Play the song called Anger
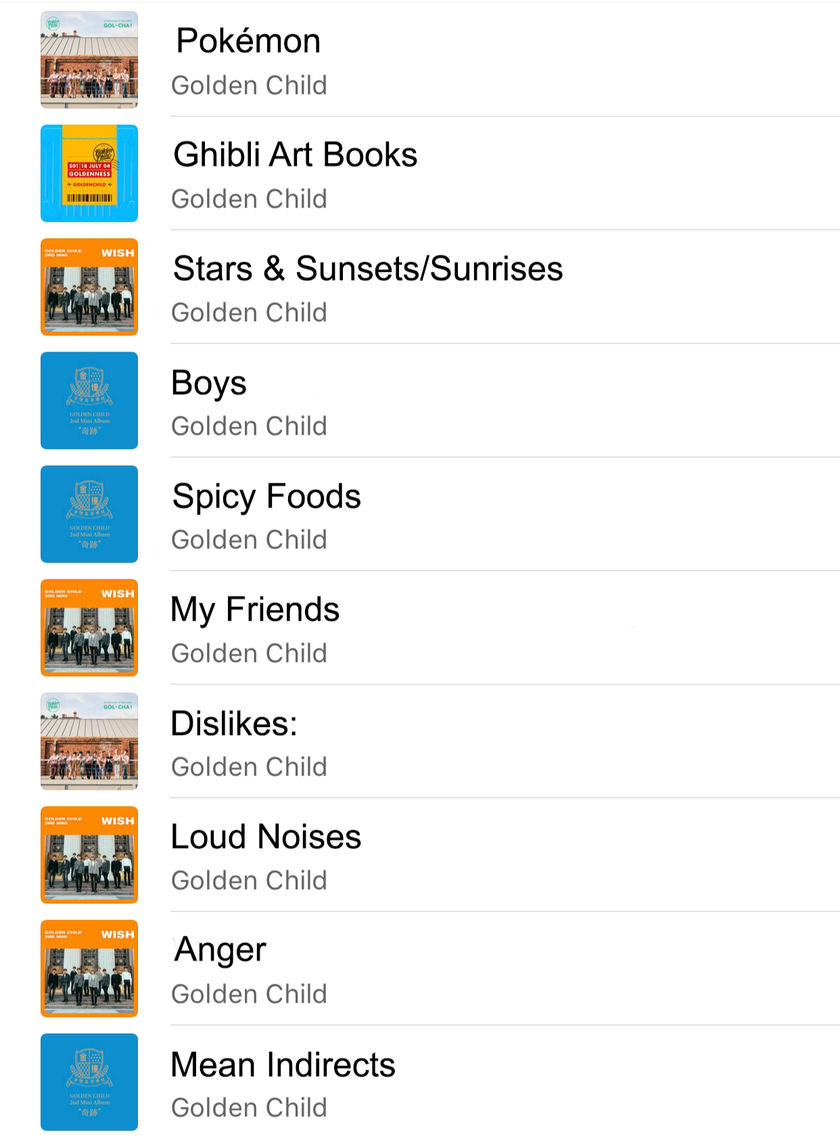 tap(220, 950)
